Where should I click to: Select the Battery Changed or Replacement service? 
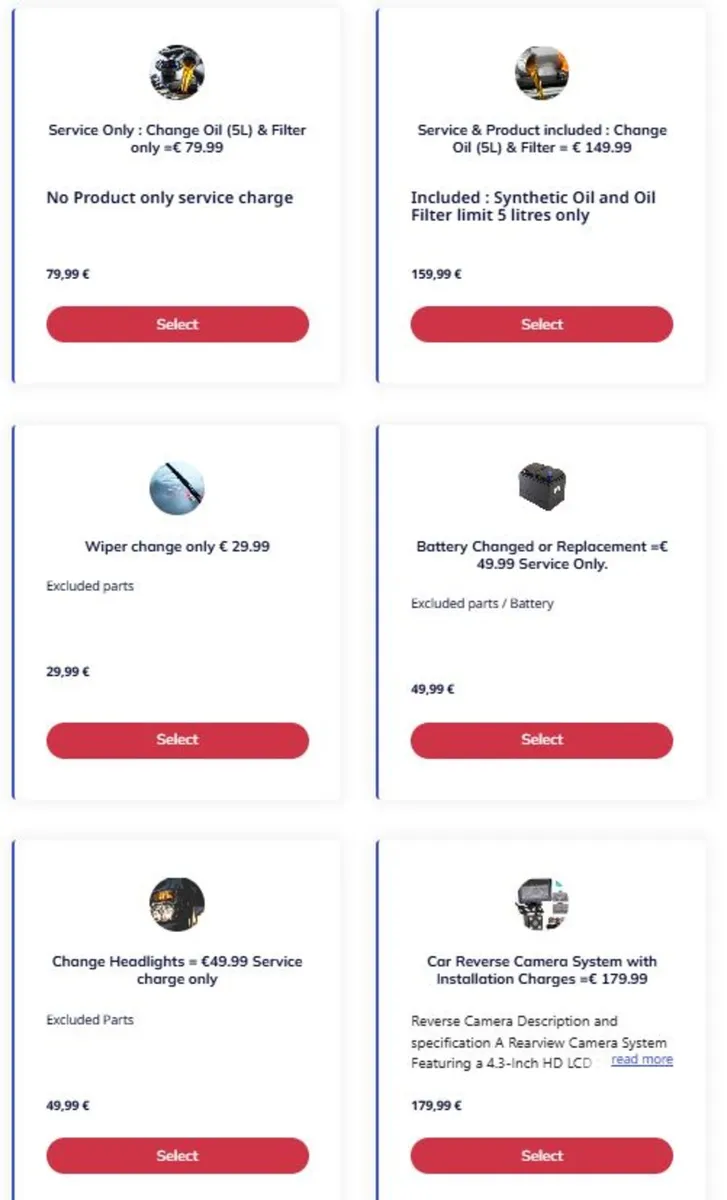tap(541, 740)
